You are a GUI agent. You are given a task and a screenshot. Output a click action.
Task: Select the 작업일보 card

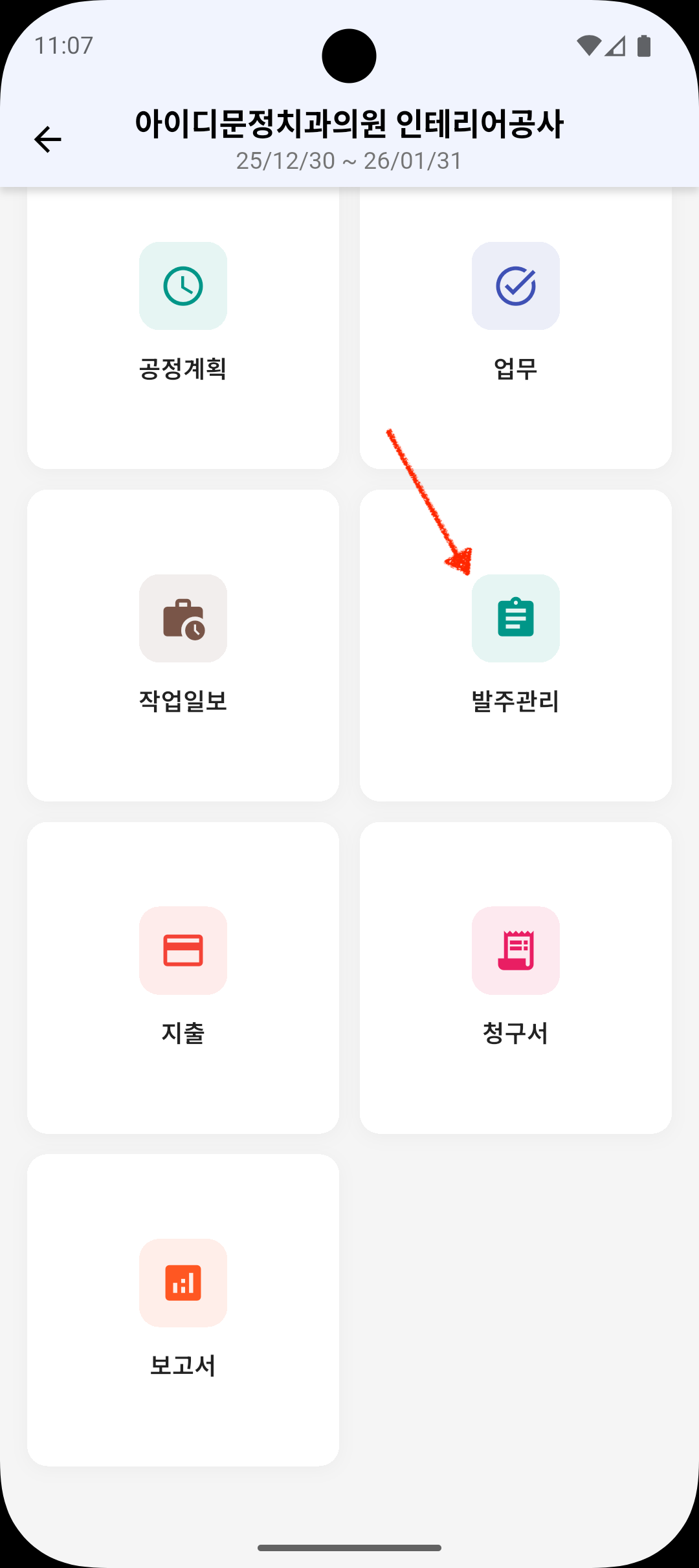coord(183,645)
